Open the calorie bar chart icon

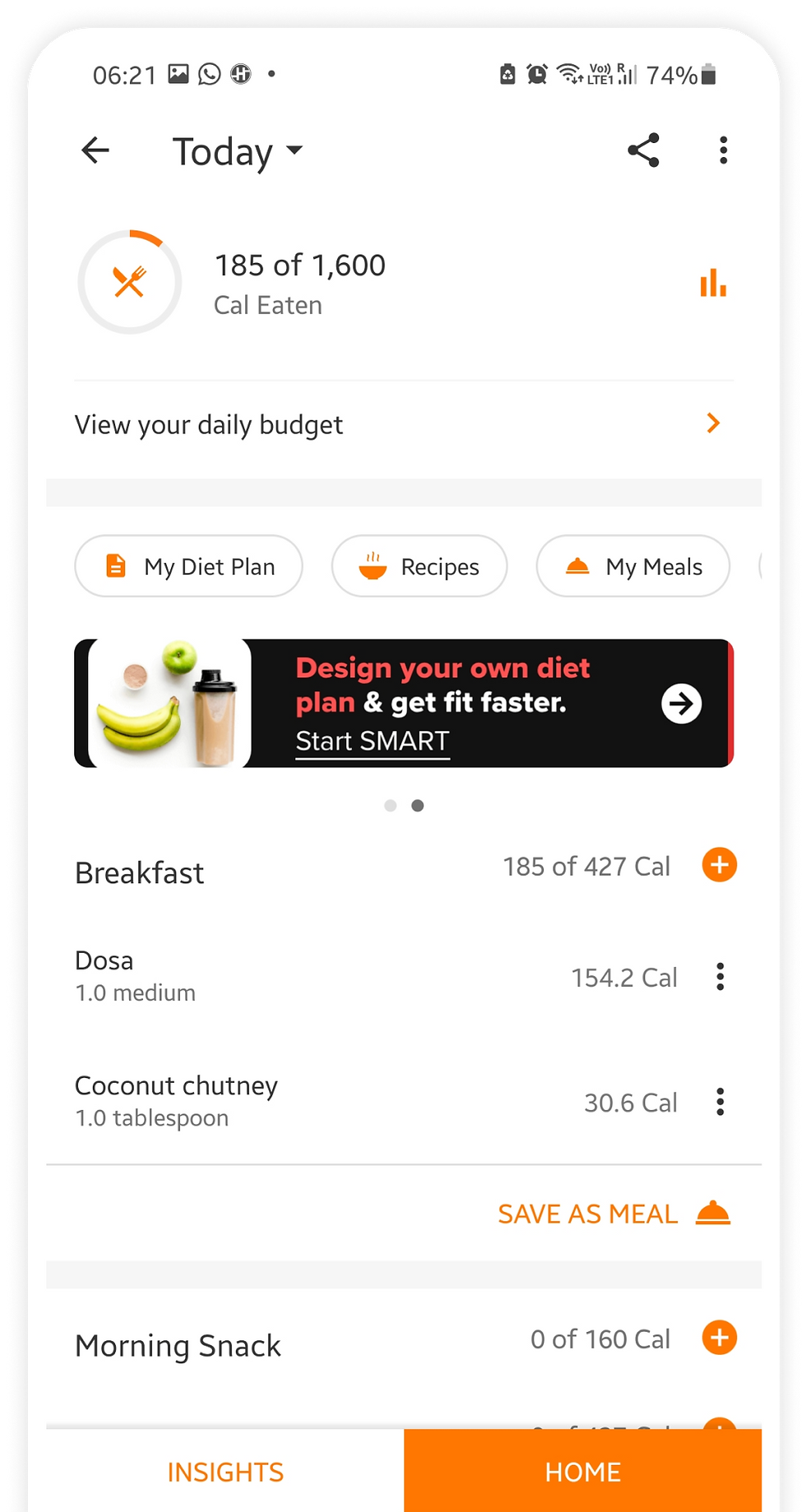(x=712, y=284)
